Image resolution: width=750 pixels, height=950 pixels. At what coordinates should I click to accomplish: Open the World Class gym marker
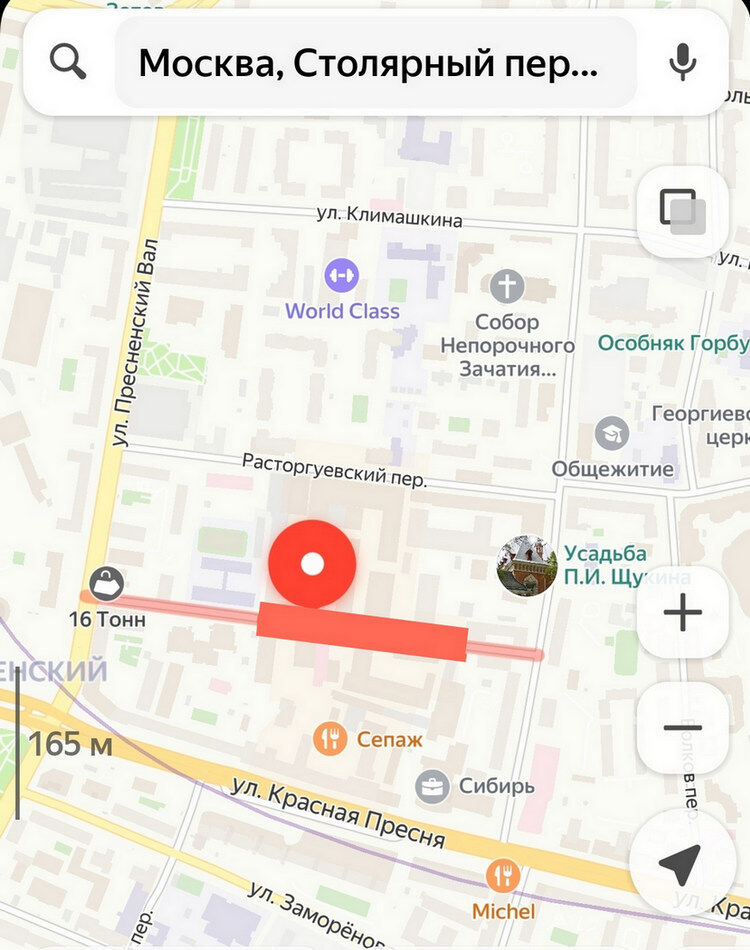pos(342,274)
